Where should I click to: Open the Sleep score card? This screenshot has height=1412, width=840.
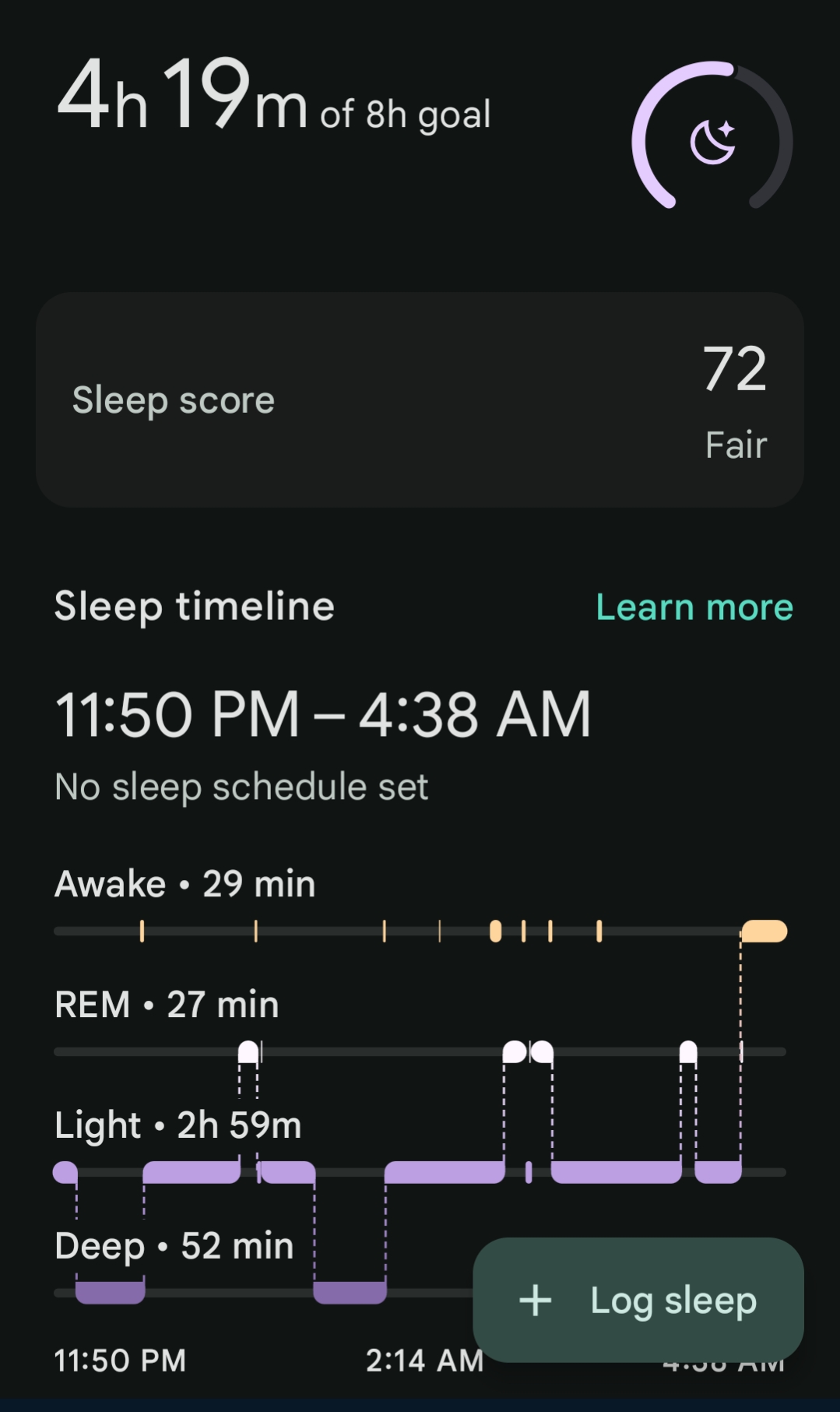tap(420, 400)
